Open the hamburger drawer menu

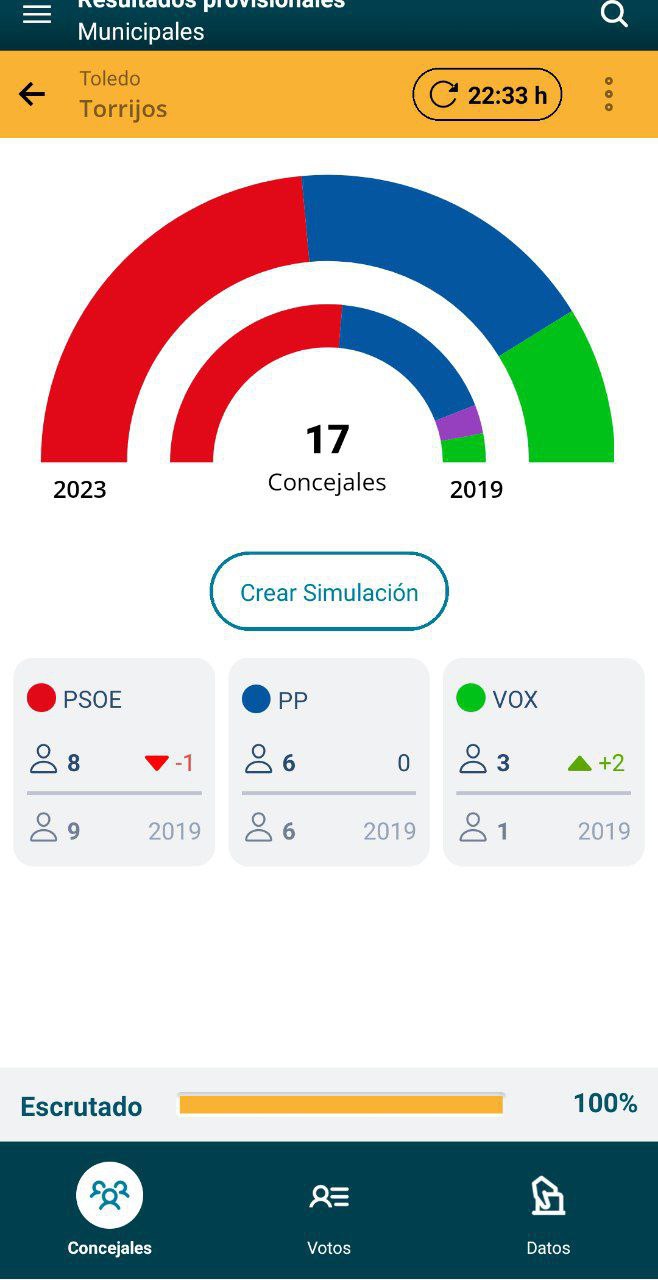37,14
